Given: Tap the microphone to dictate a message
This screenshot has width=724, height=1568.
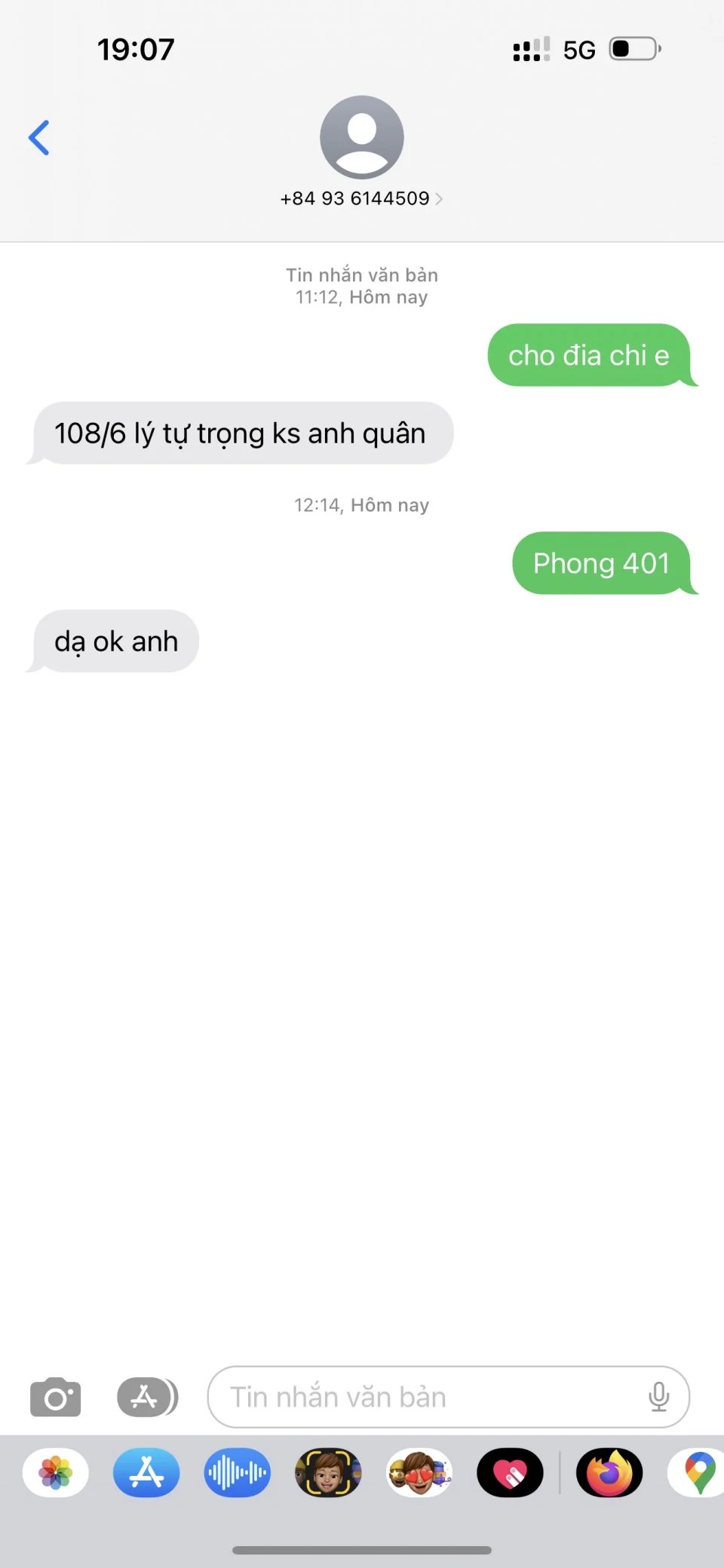Looking at the screenshot, I should tap(658, 1397).
